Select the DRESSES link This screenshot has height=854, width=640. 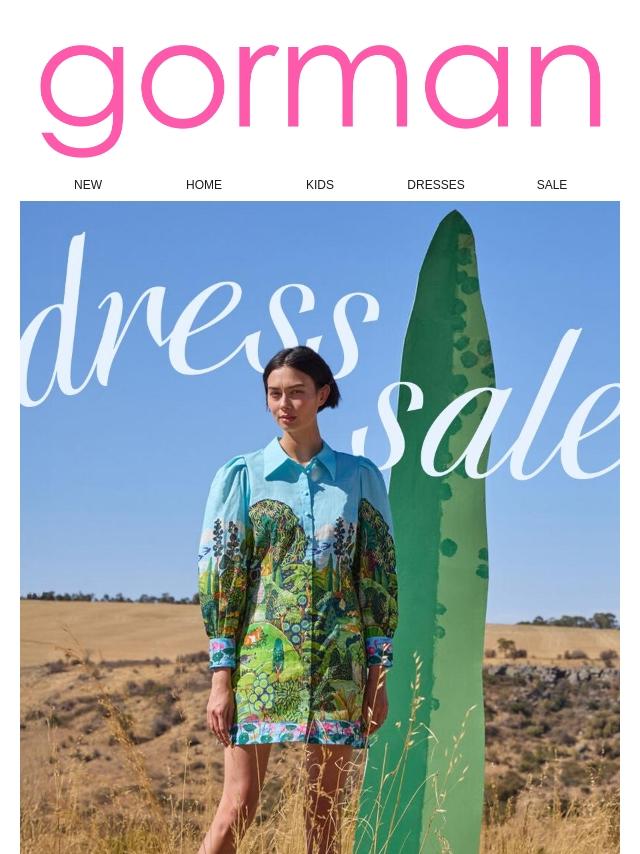[436, 185]
